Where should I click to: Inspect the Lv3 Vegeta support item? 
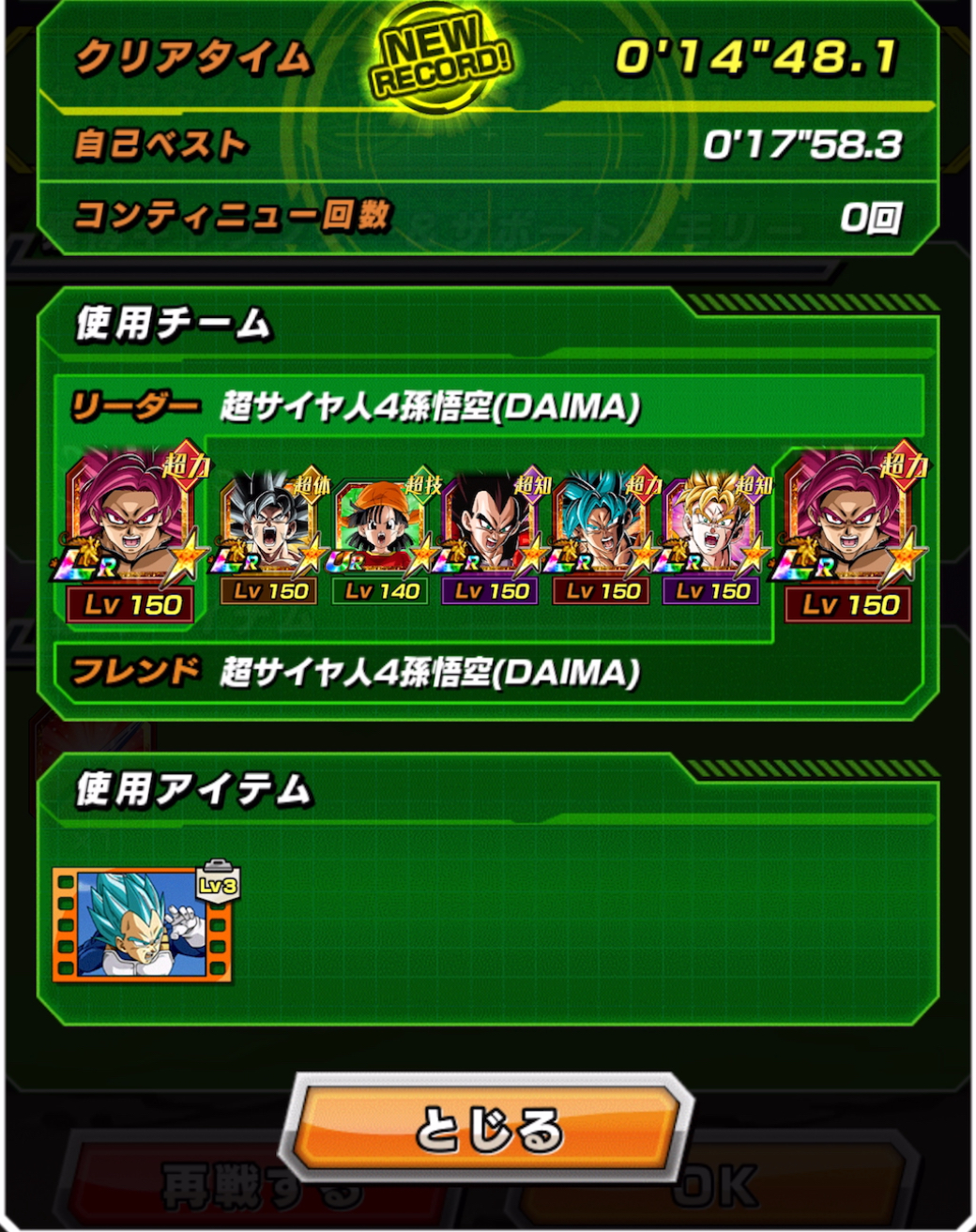point(143,924)
